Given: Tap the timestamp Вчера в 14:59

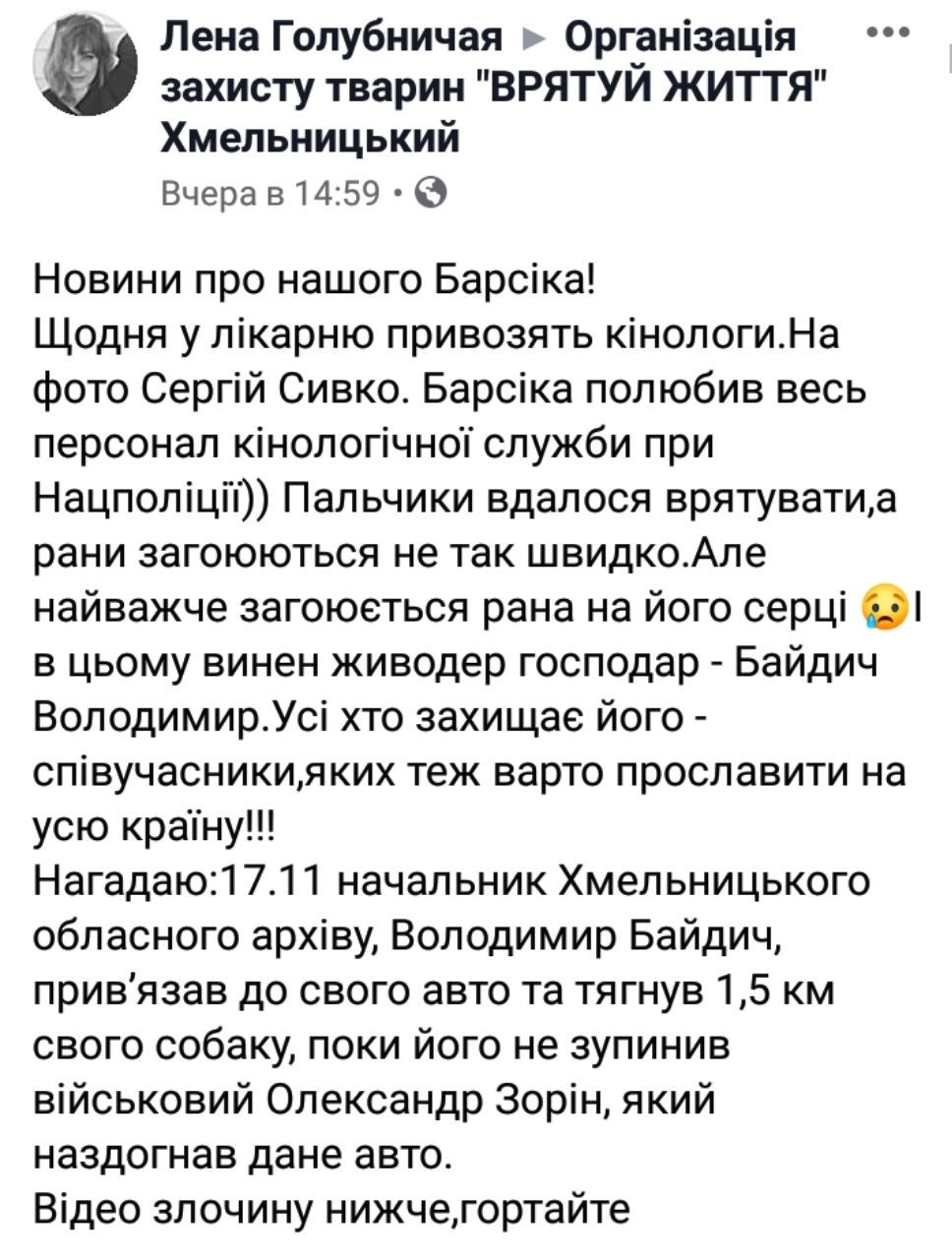Looking at the screenshot, I should [x=270, y=194].
